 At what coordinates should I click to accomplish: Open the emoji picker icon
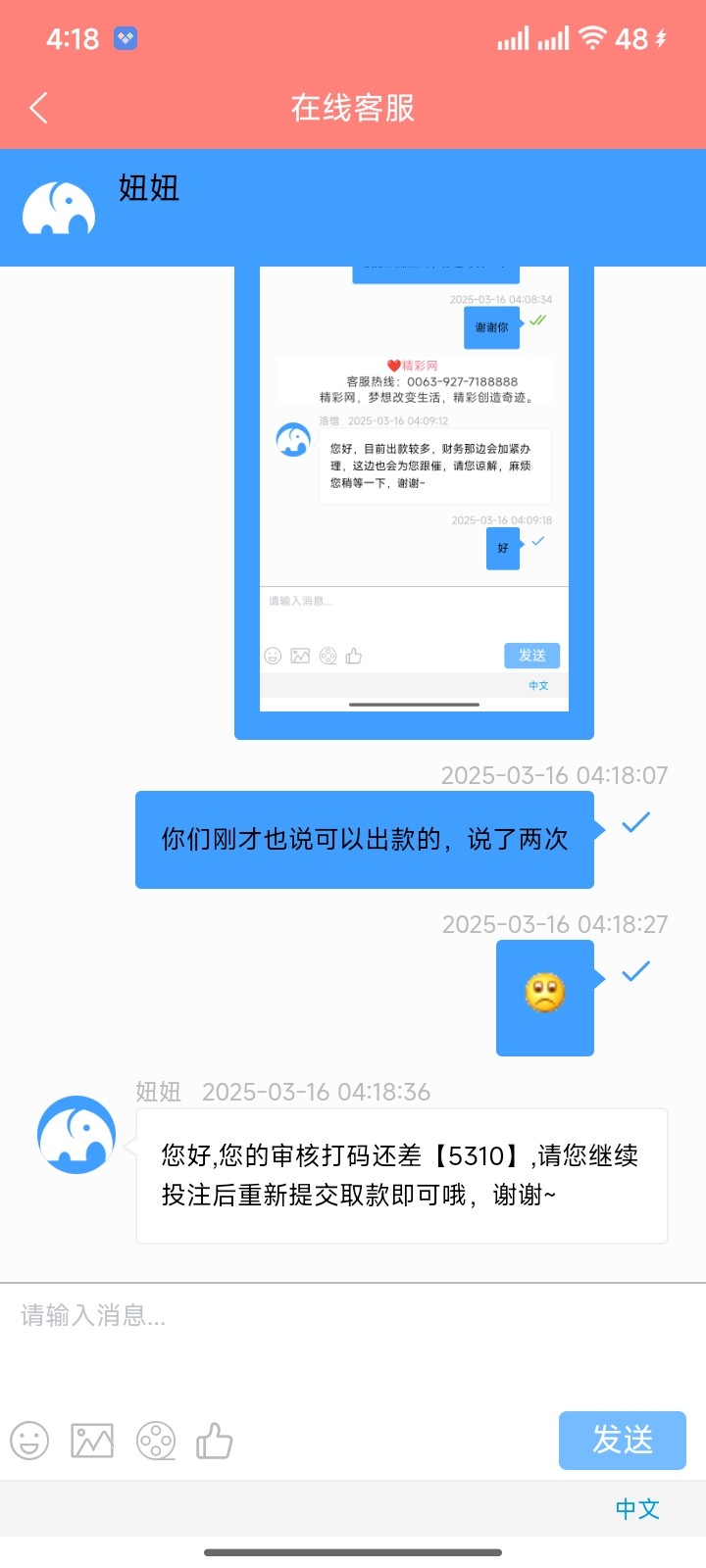[x=28, y=1441]
